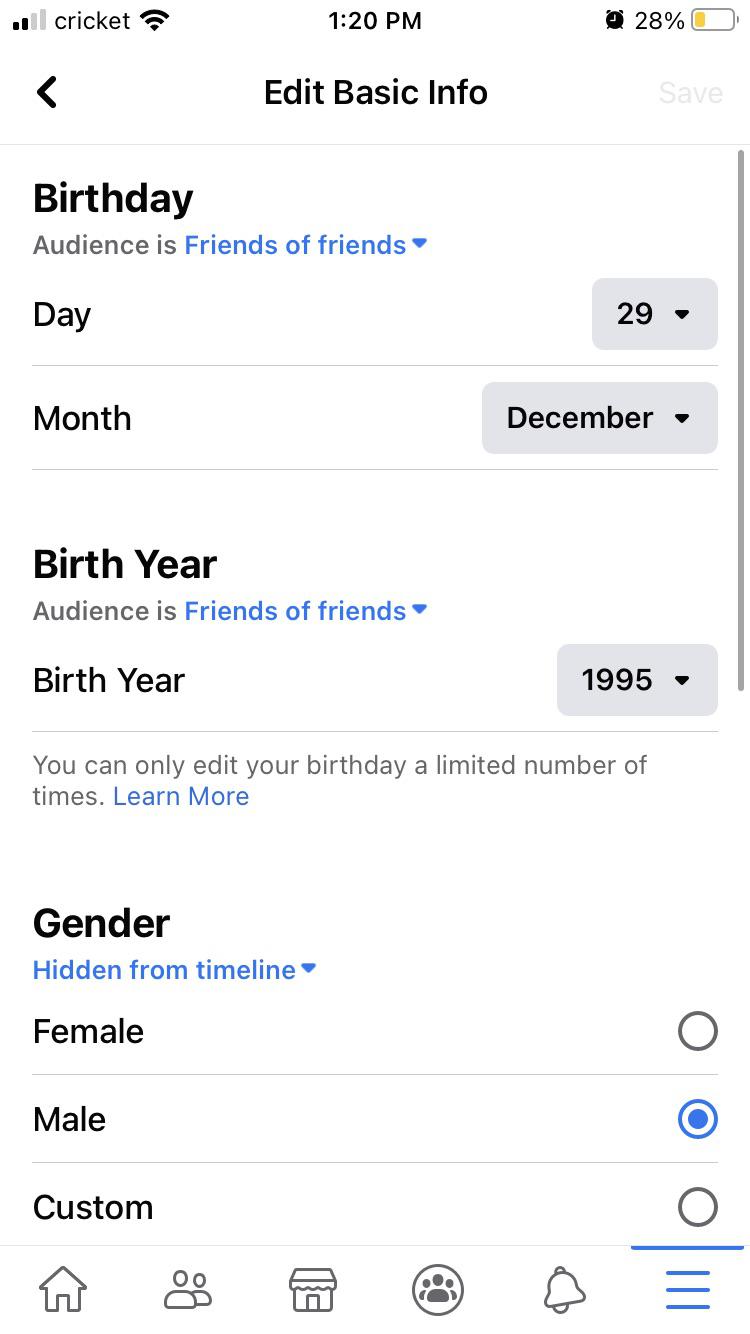Change Birthday audience from Friends of friends

tap(305, 245)
